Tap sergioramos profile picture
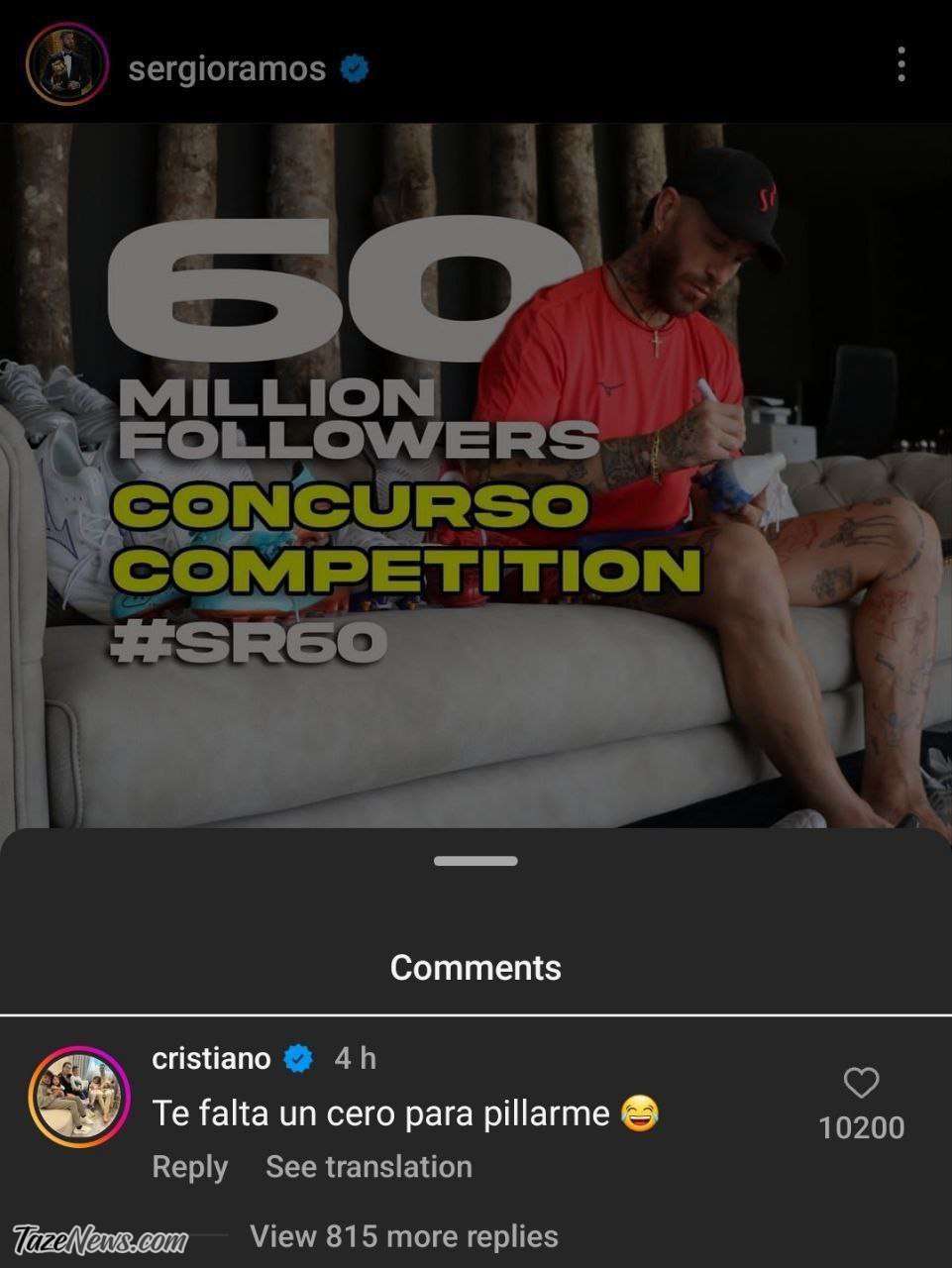Image resolution: width=952 pixels, height=1268 pixels. 66,64
